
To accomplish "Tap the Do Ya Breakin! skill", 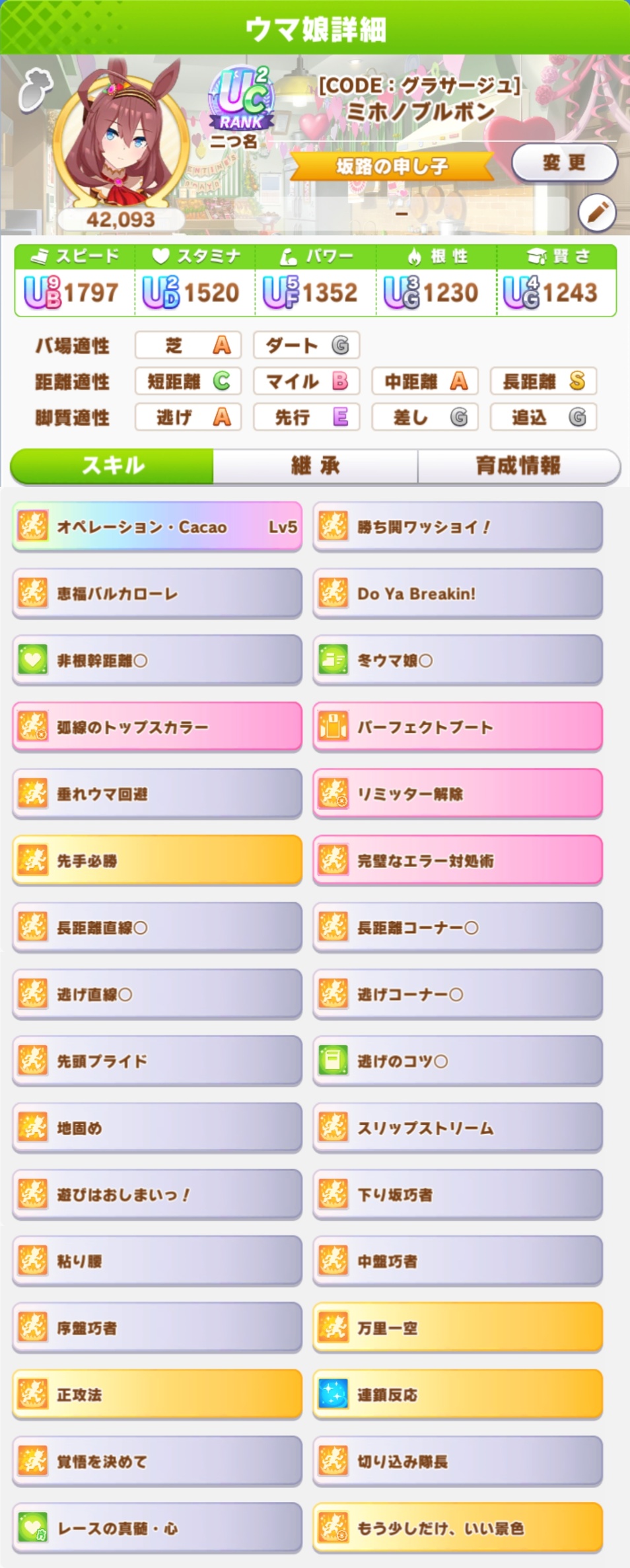I will click(458, 593).
